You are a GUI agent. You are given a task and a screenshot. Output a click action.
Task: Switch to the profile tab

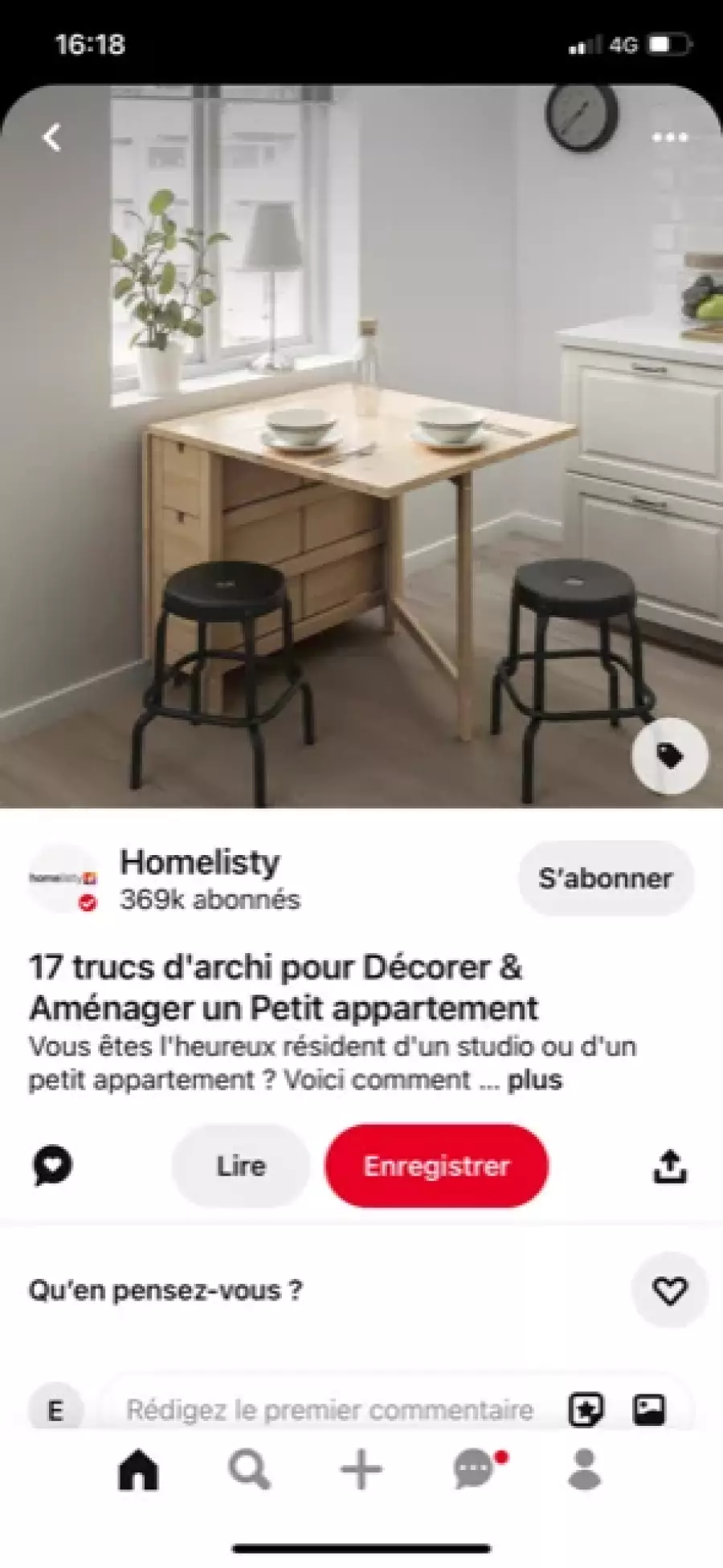click(x=584, y=1470)
